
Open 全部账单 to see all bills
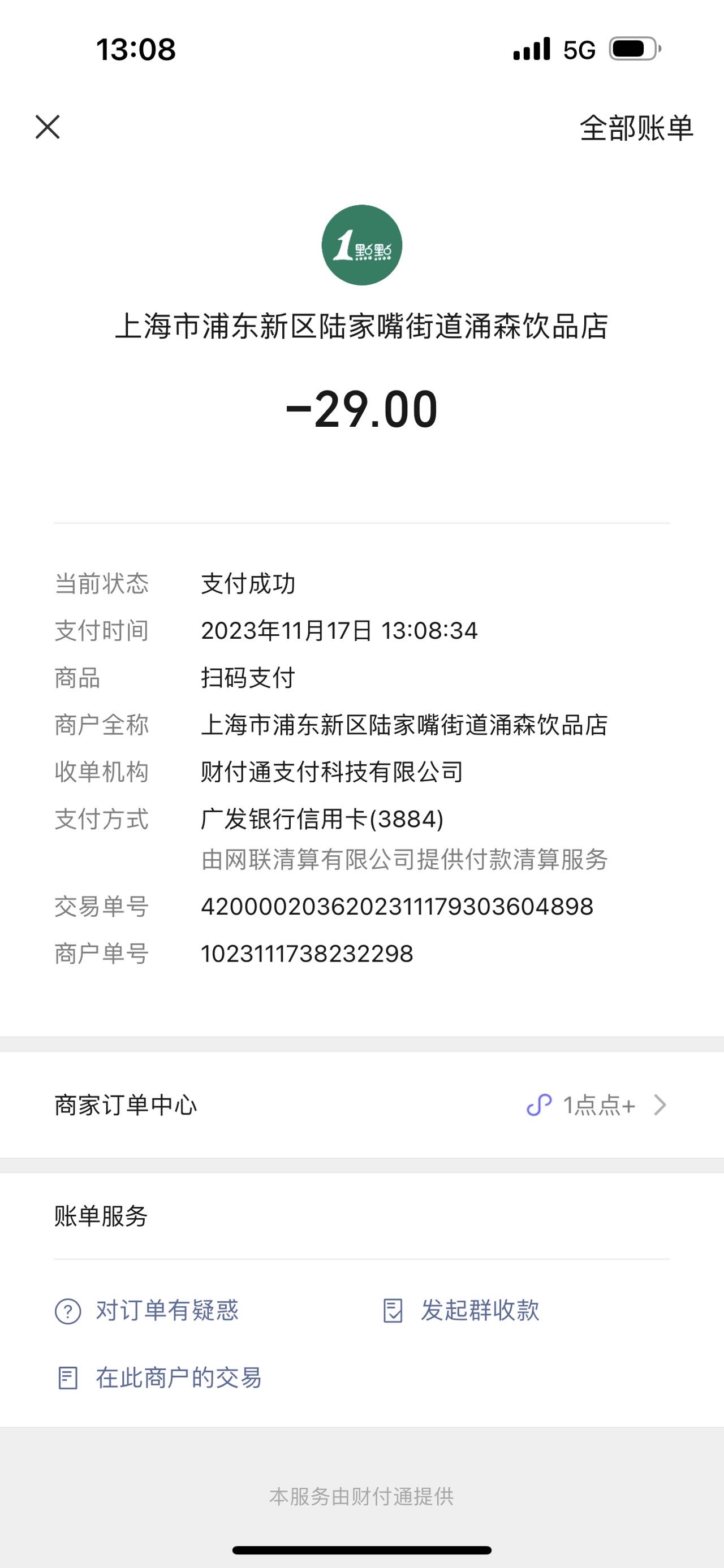(636, 128)
